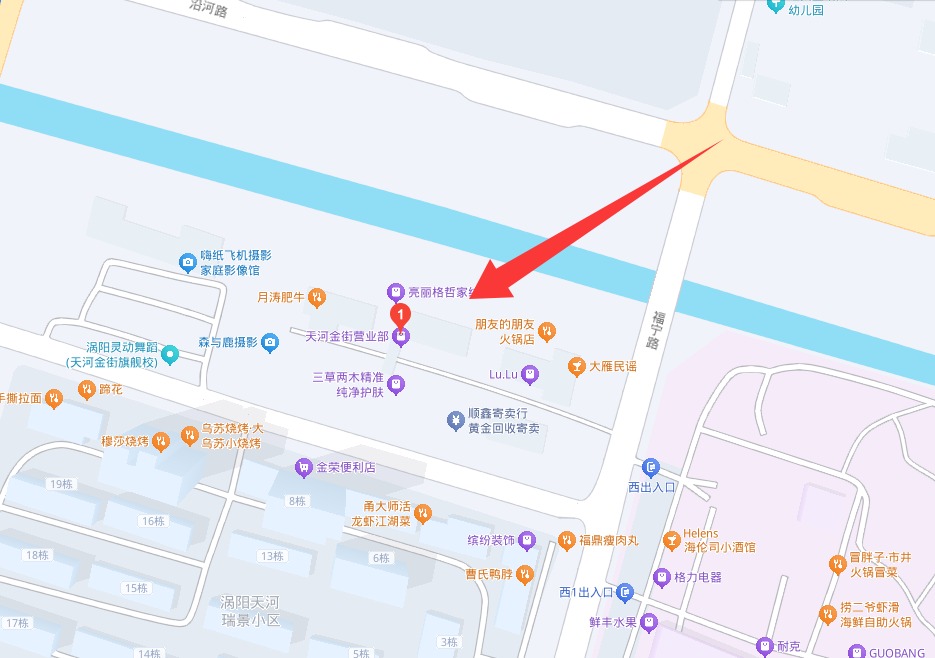
Task: Select the 三草两木精准纯净护肤 marker
Action: 396,385
